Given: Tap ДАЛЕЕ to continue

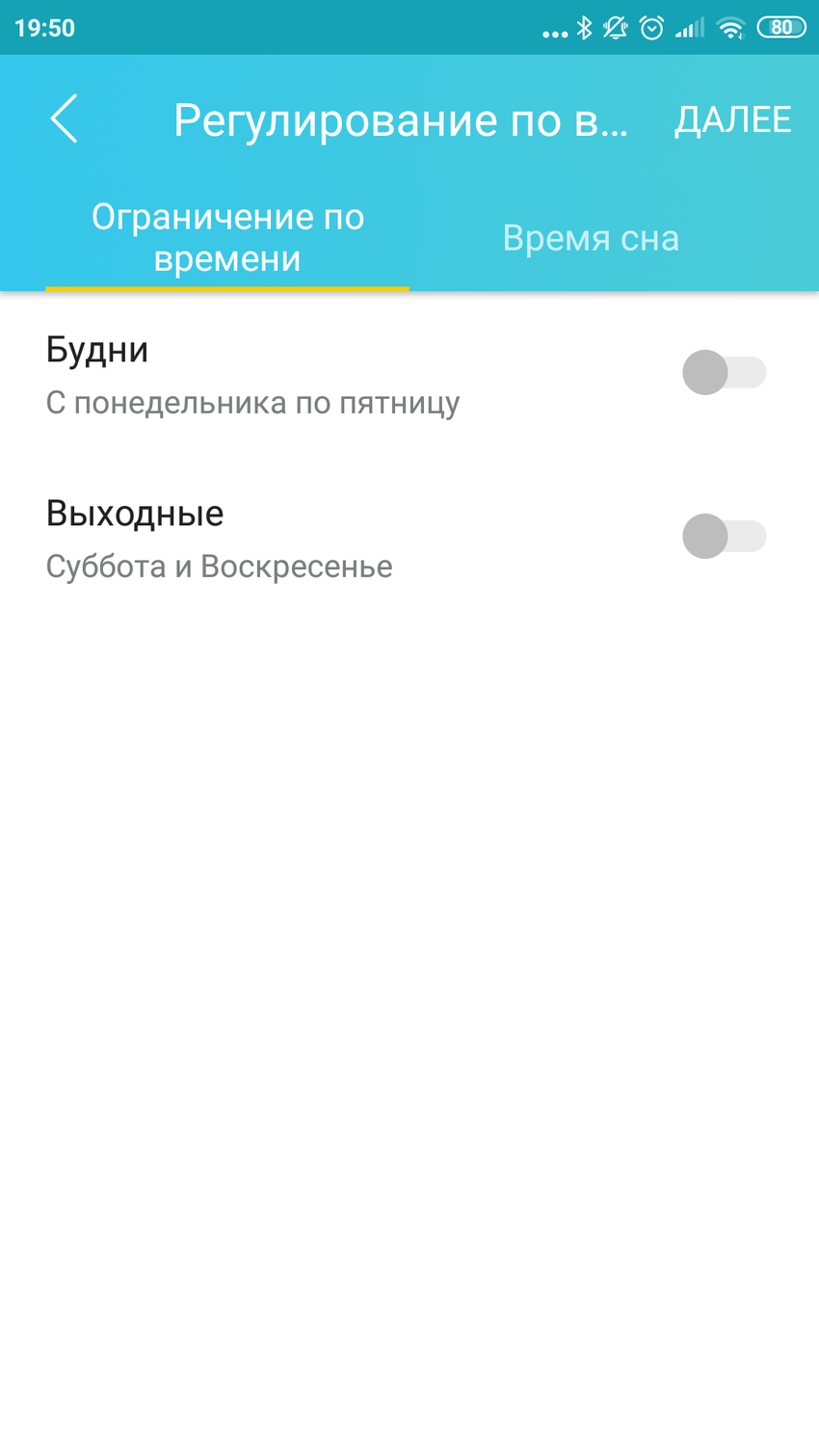Looking at the screenshot, I should pyautogui.click(x=732, y=119).
